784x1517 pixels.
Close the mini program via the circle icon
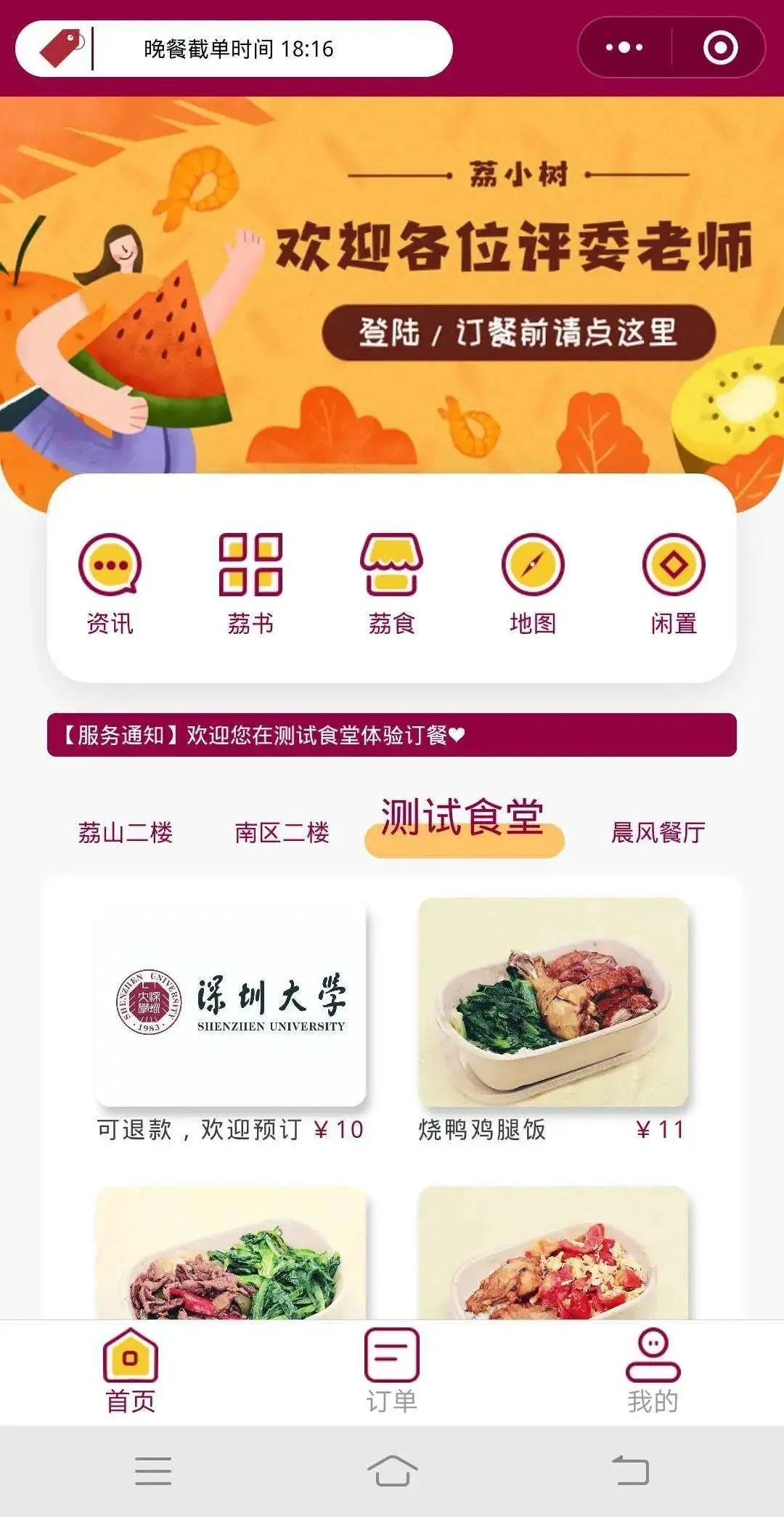(720, 48)
